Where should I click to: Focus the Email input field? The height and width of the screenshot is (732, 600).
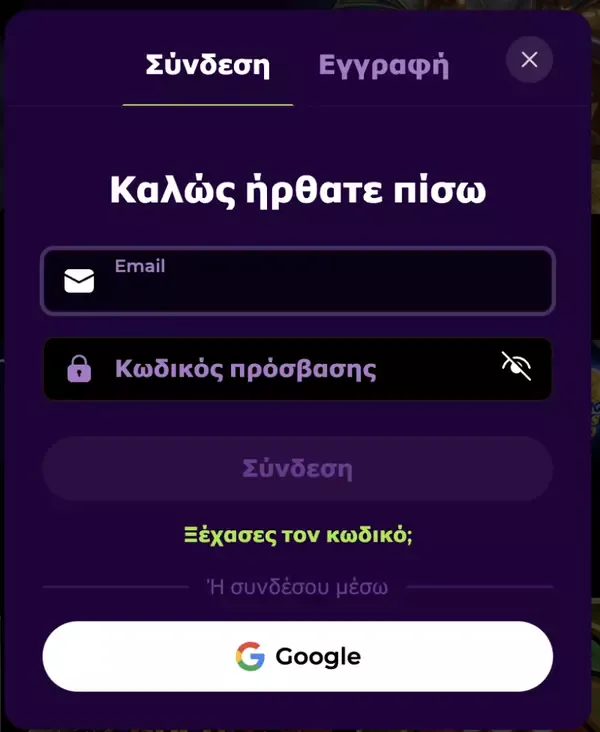point(320,282)
